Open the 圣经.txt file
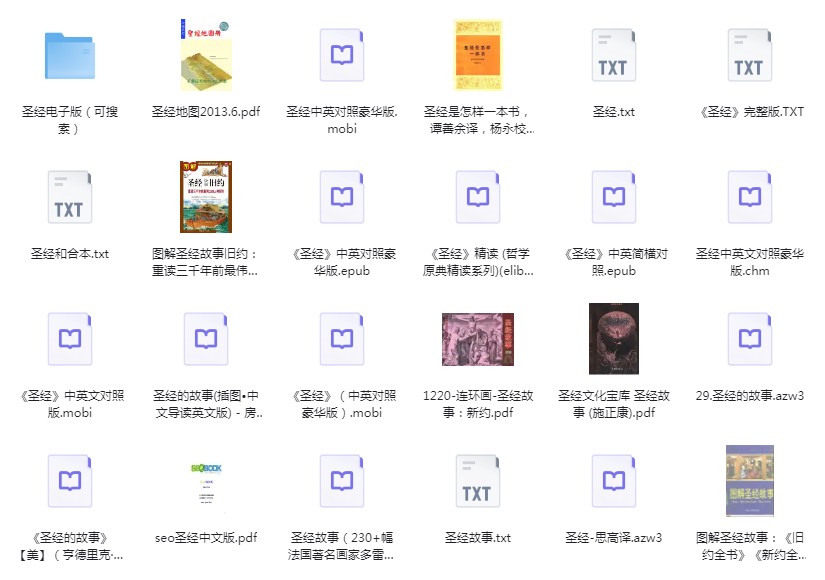 point(613,55)
